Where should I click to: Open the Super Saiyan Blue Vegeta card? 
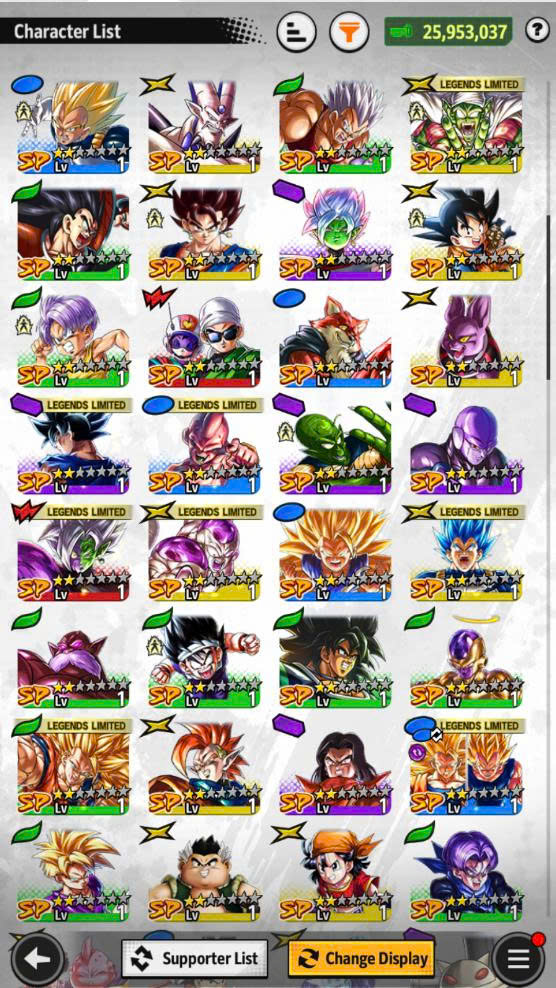[x=466, y=553]
